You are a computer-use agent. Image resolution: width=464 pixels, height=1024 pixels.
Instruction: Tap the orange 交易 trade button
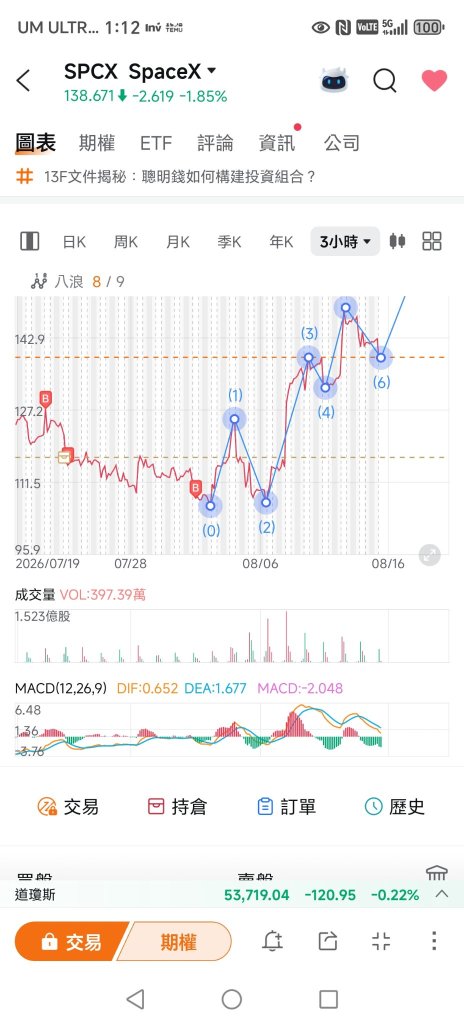pyautogui.click(x=72, y=941)
